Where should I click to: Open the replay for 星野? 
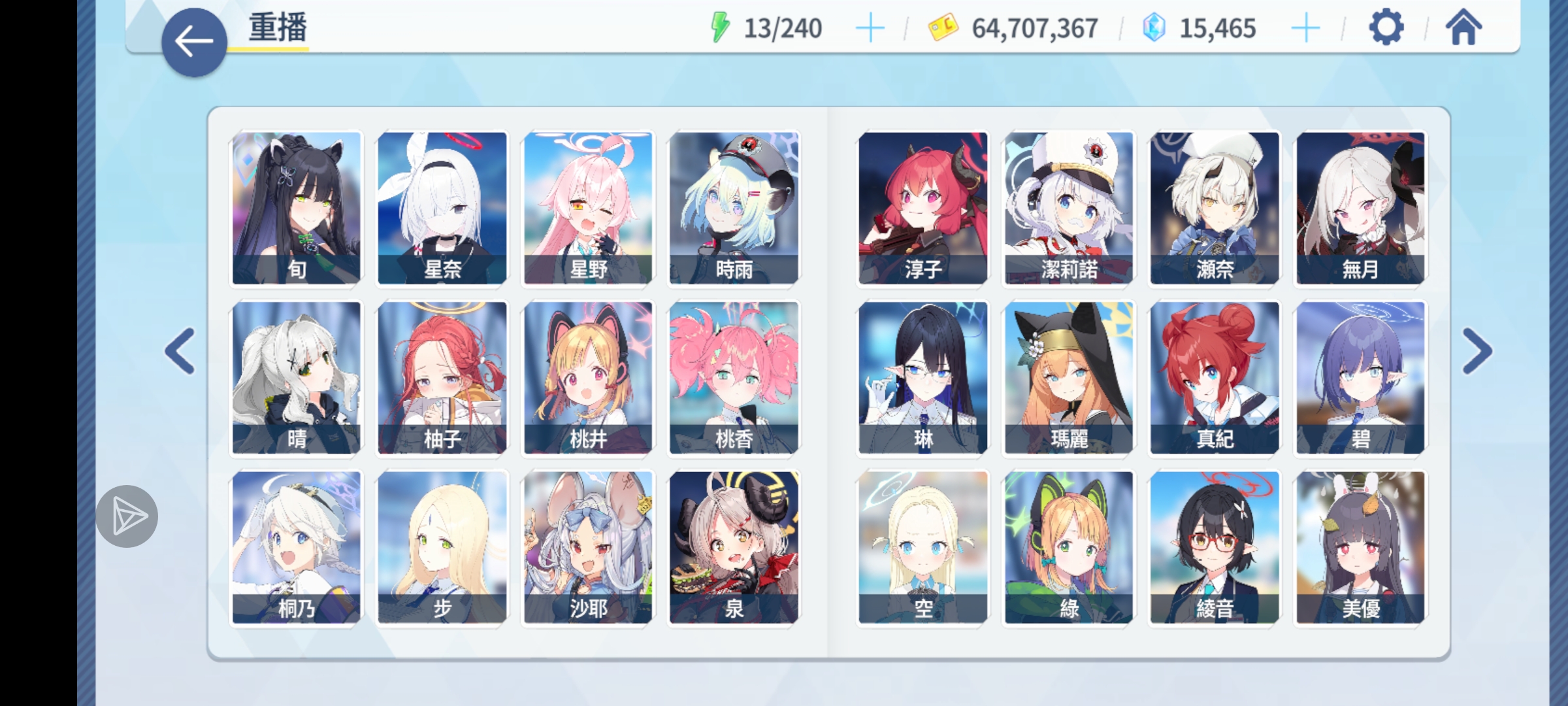pos(588,208)
